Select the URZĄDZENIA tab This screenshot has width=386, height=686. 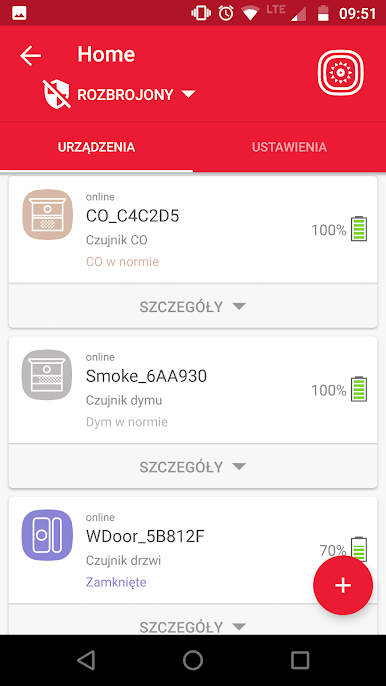[96, 147]
